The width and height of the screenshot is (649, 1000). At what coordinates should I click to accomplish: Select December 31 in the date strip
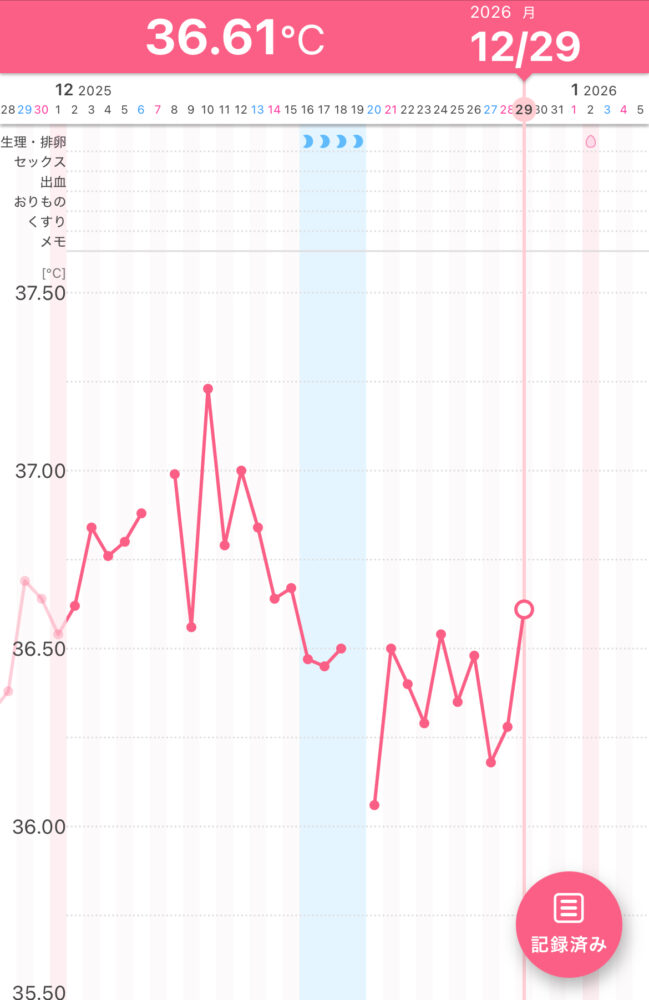click(x=557, y=109)
